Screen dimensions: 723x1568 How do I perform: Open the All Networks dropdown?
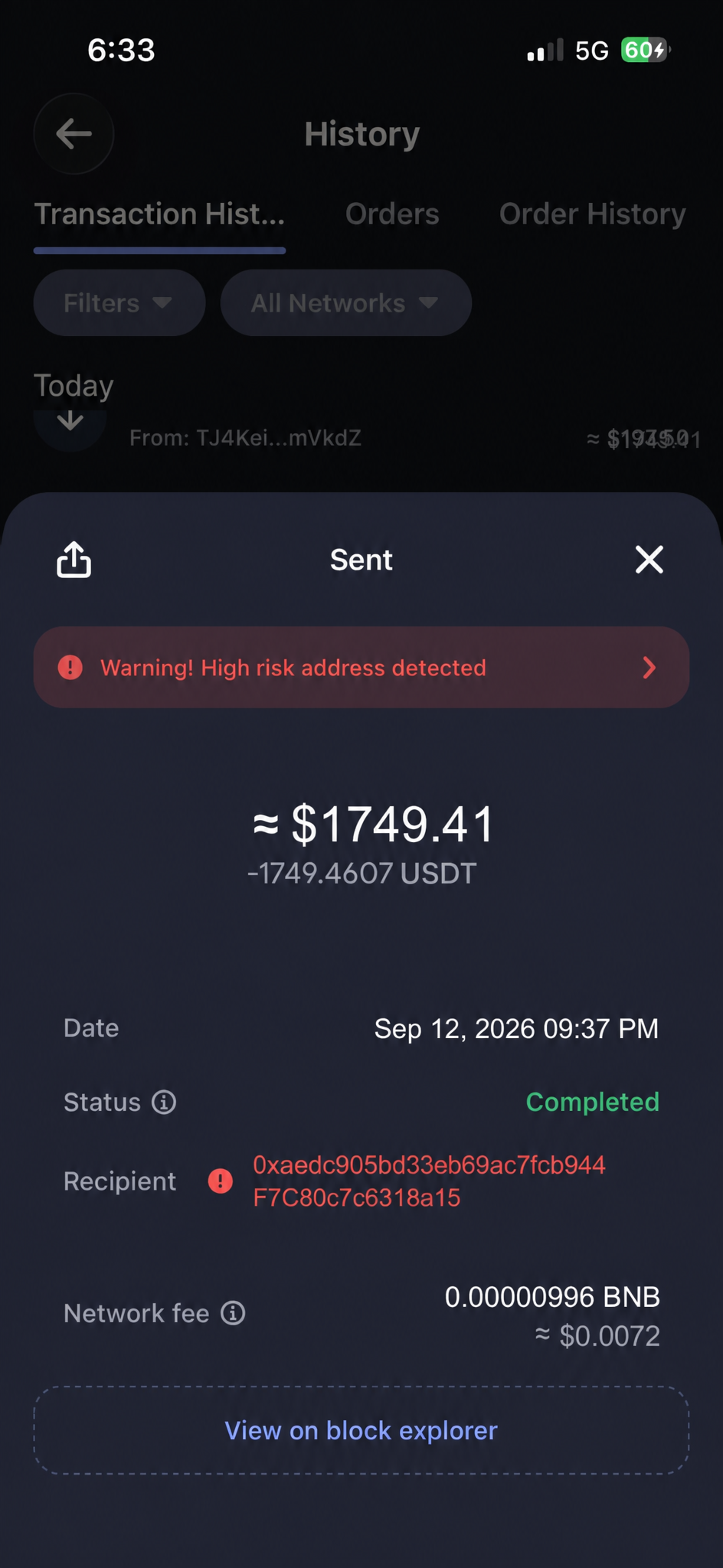(346, 303)
